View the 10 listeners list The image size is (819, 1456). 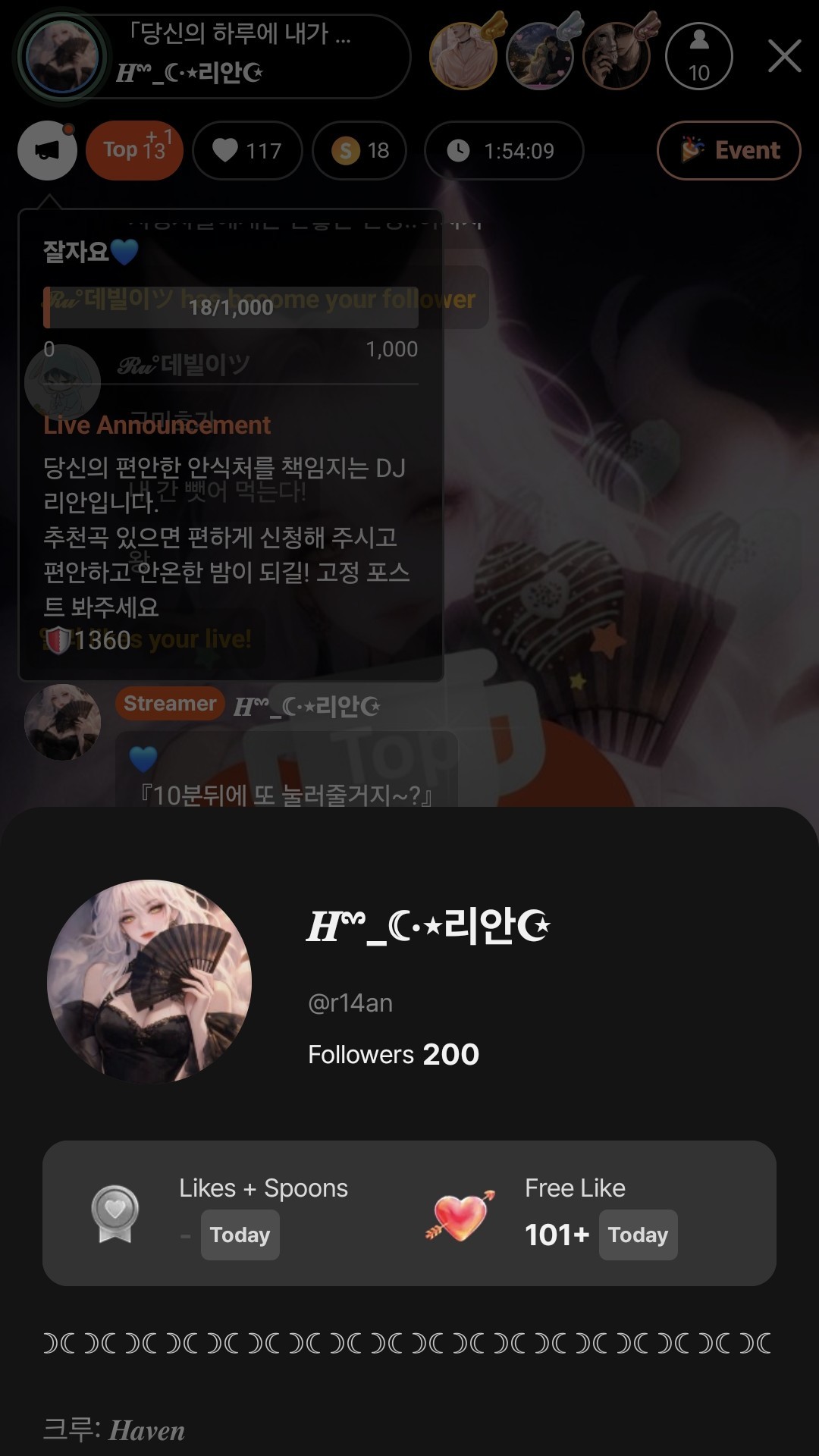point(698,56)
